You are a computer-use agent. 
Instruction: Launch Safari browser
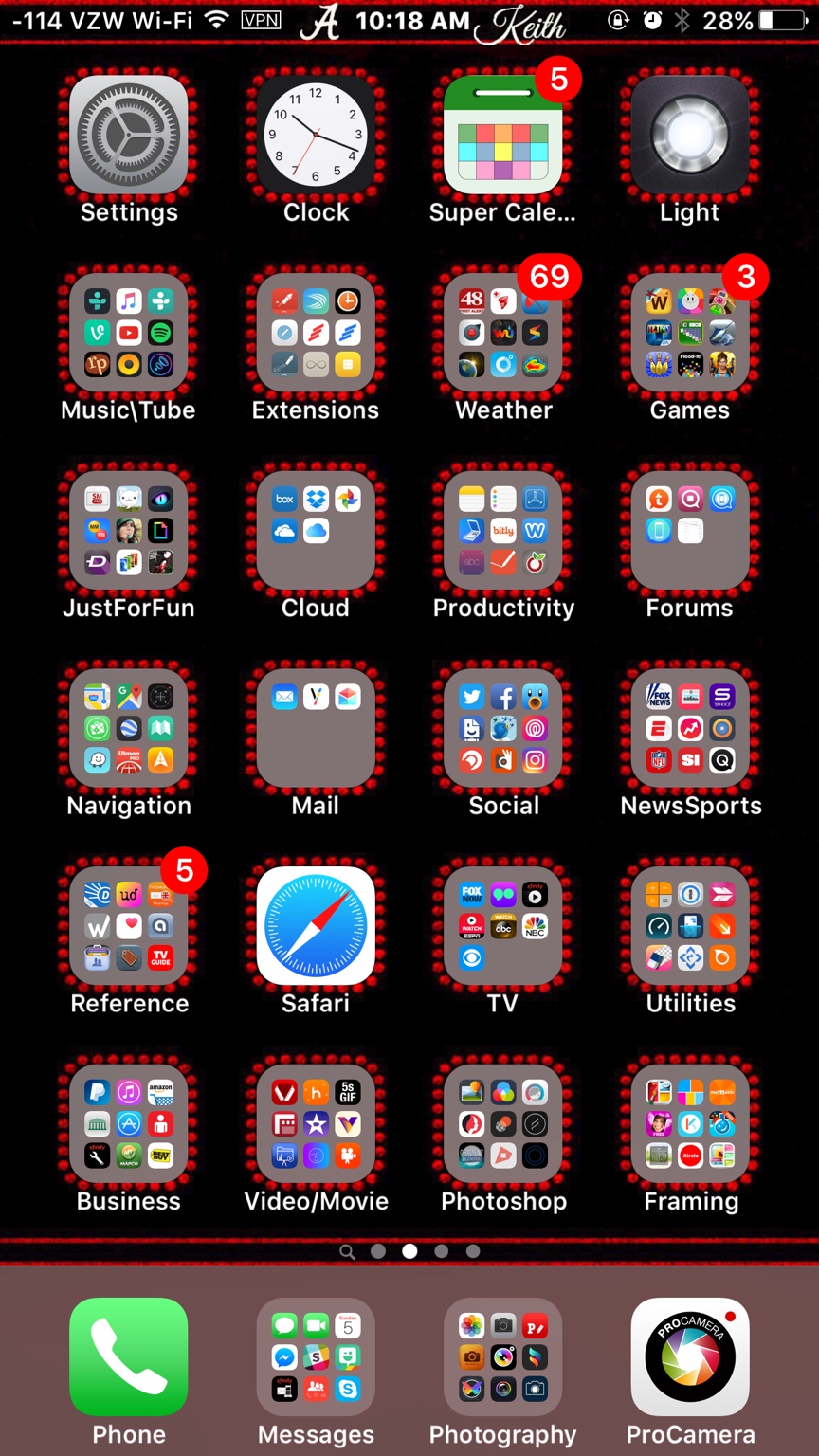[316, 925]
